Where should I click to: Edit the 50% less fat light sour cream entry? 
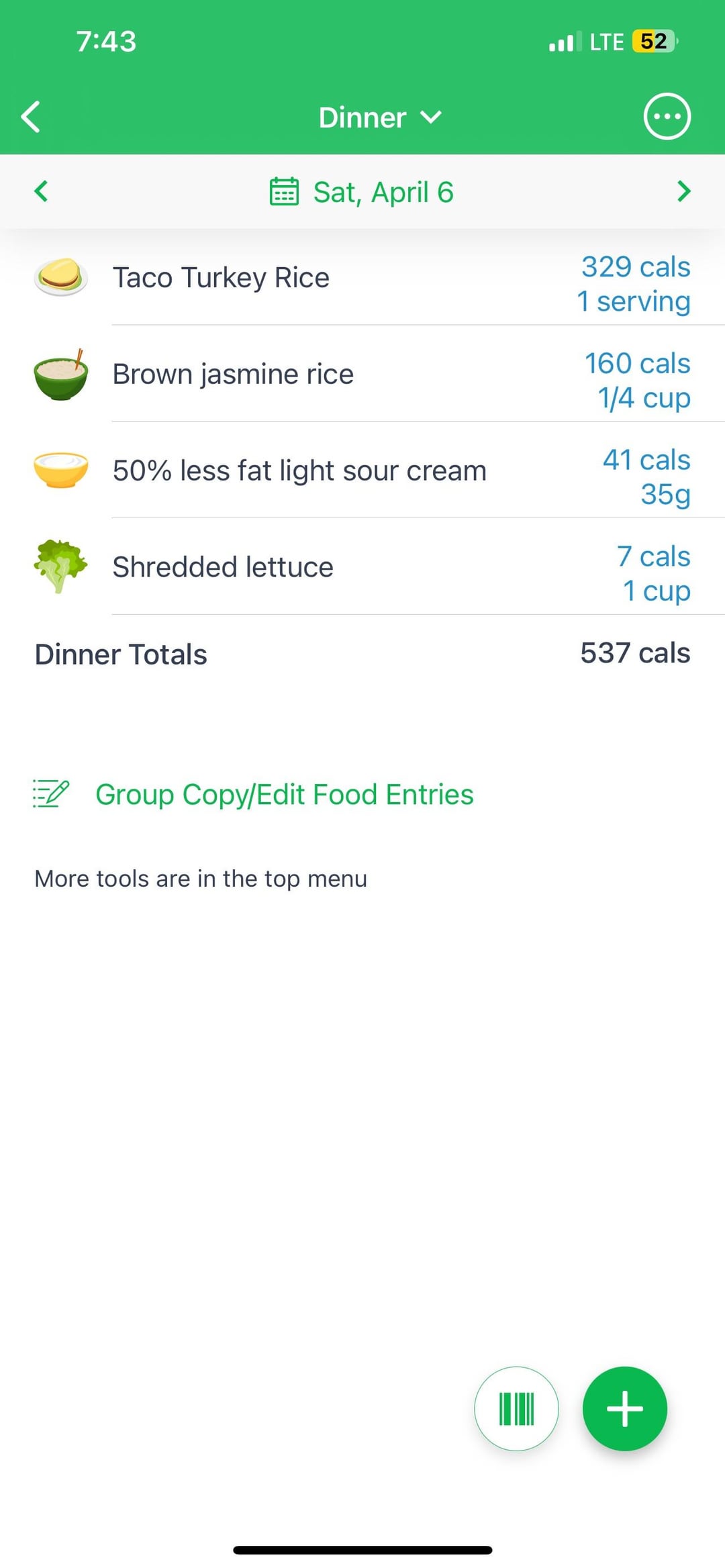coord(362,471)
